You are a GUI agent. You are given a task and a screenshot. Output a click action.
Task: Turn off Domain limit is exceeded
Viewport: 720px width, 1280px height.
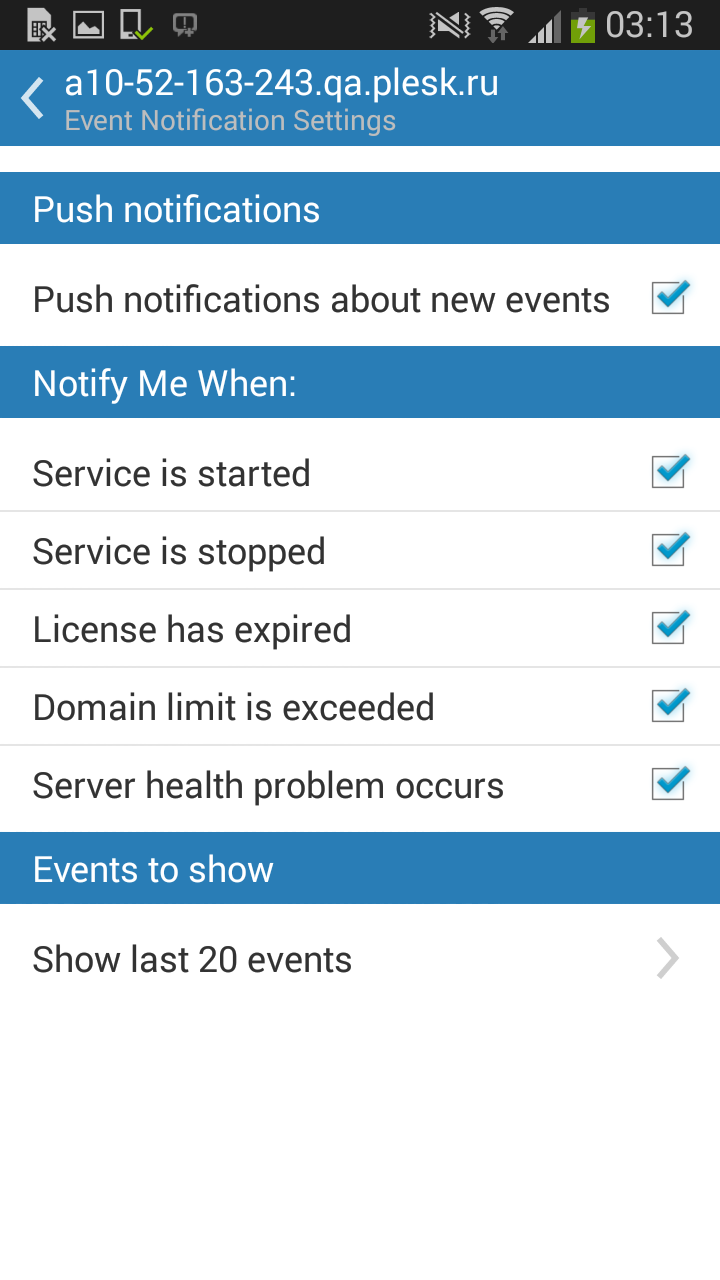[668, 706]
